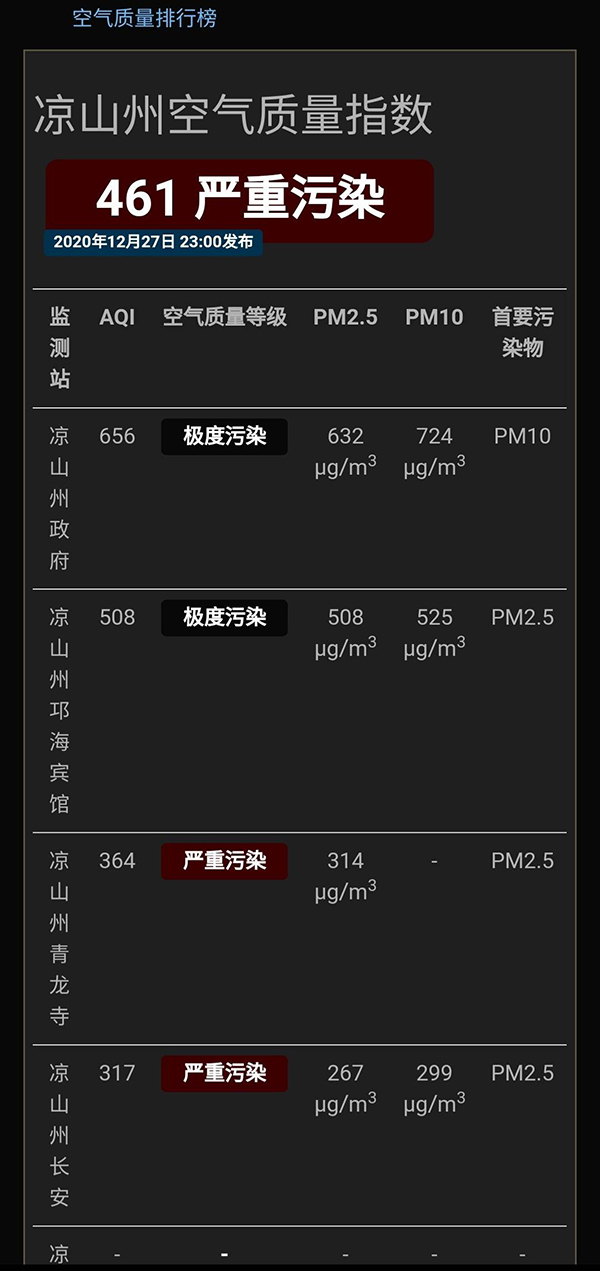The image size is (600, 1271).
Task: Open the 空气质量排行榜 link
Action: coord(144,18)
